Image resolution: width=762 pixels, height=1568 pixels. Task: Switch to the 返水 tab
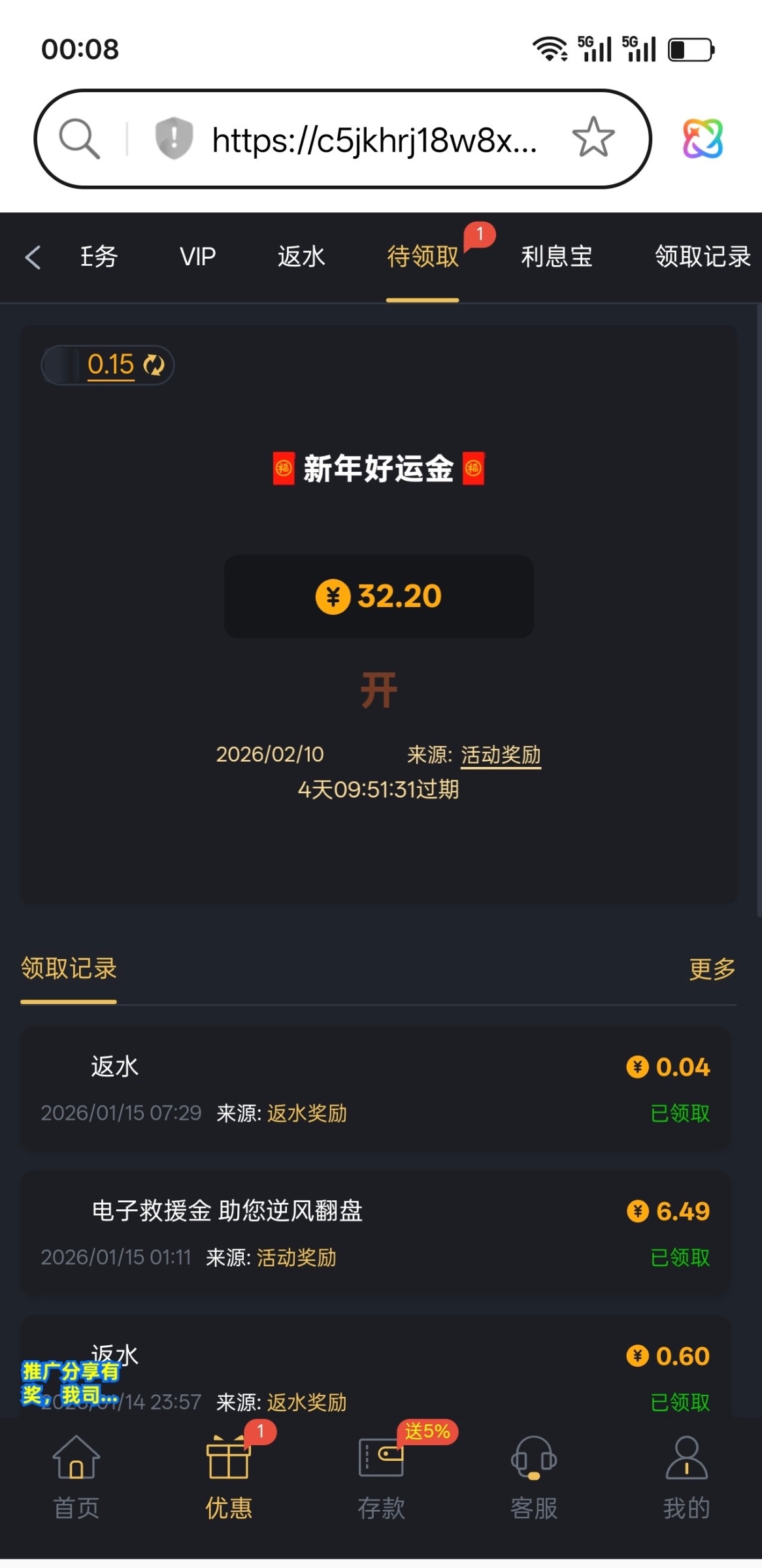(x=301, y=257)
